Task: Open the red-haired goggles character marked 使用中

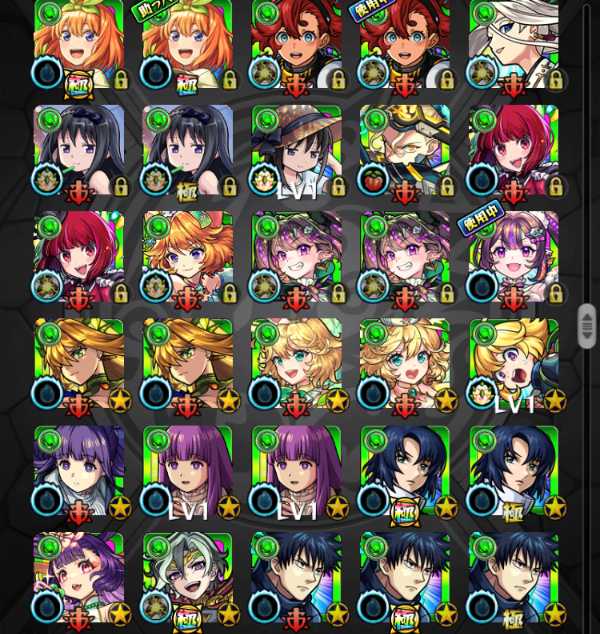Action: click(404, 45)
